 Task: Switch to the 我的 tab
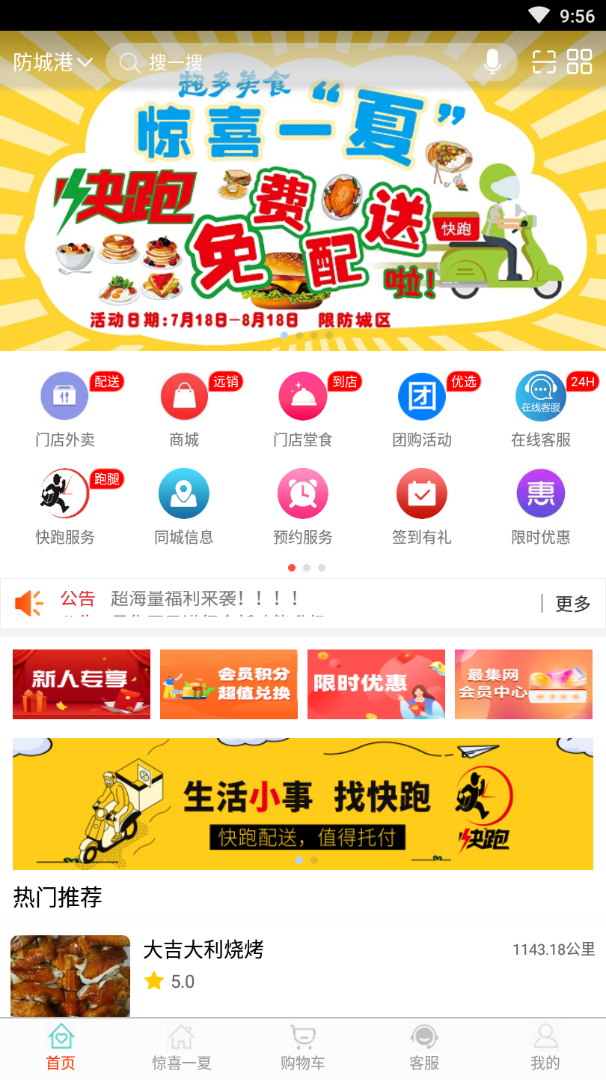point(545,1048)
